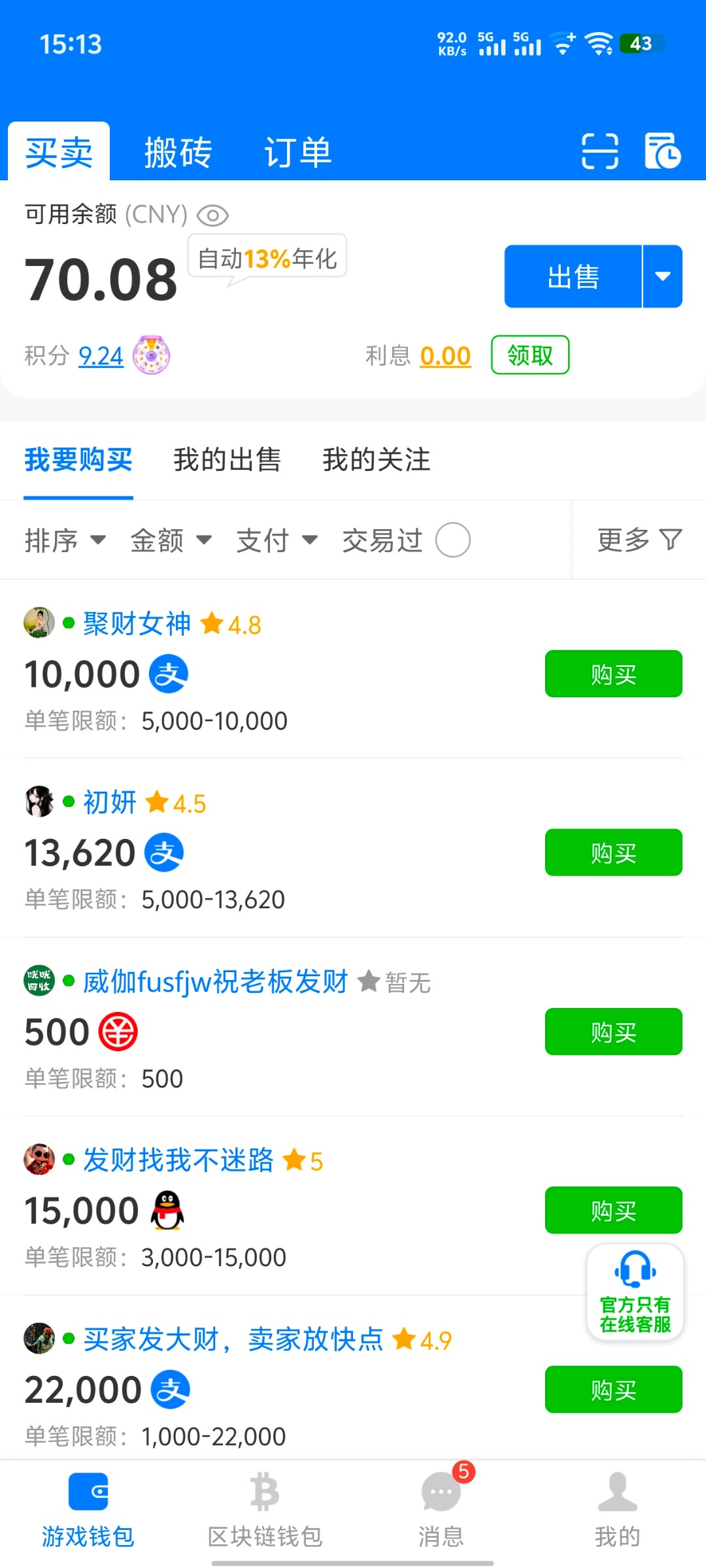The height and width of the screenshot is (1568, 706).
Task: Expand the dropdown arrow beside 出售
Action: tap(663, 276)
